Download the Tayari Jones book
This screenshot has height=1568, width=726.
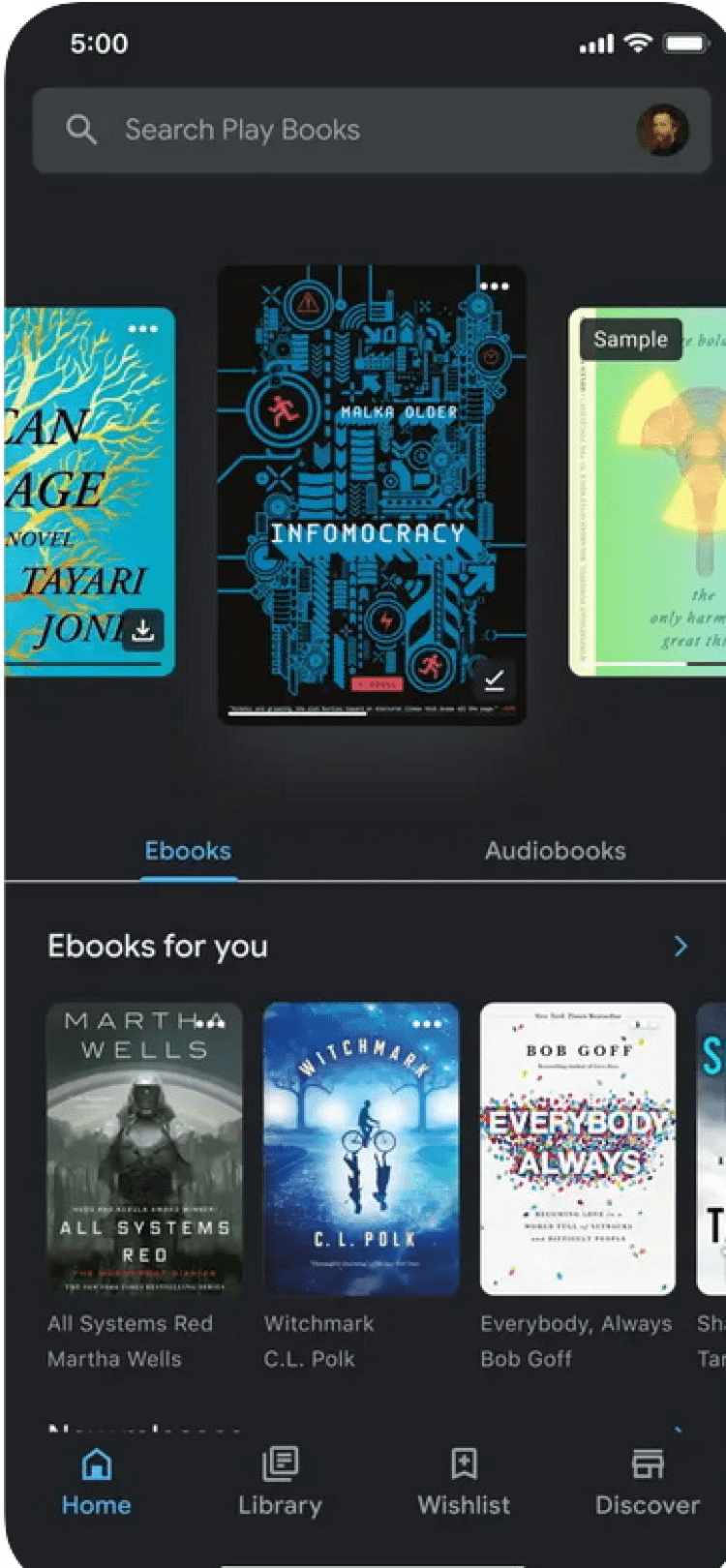[x=142, y=630]
